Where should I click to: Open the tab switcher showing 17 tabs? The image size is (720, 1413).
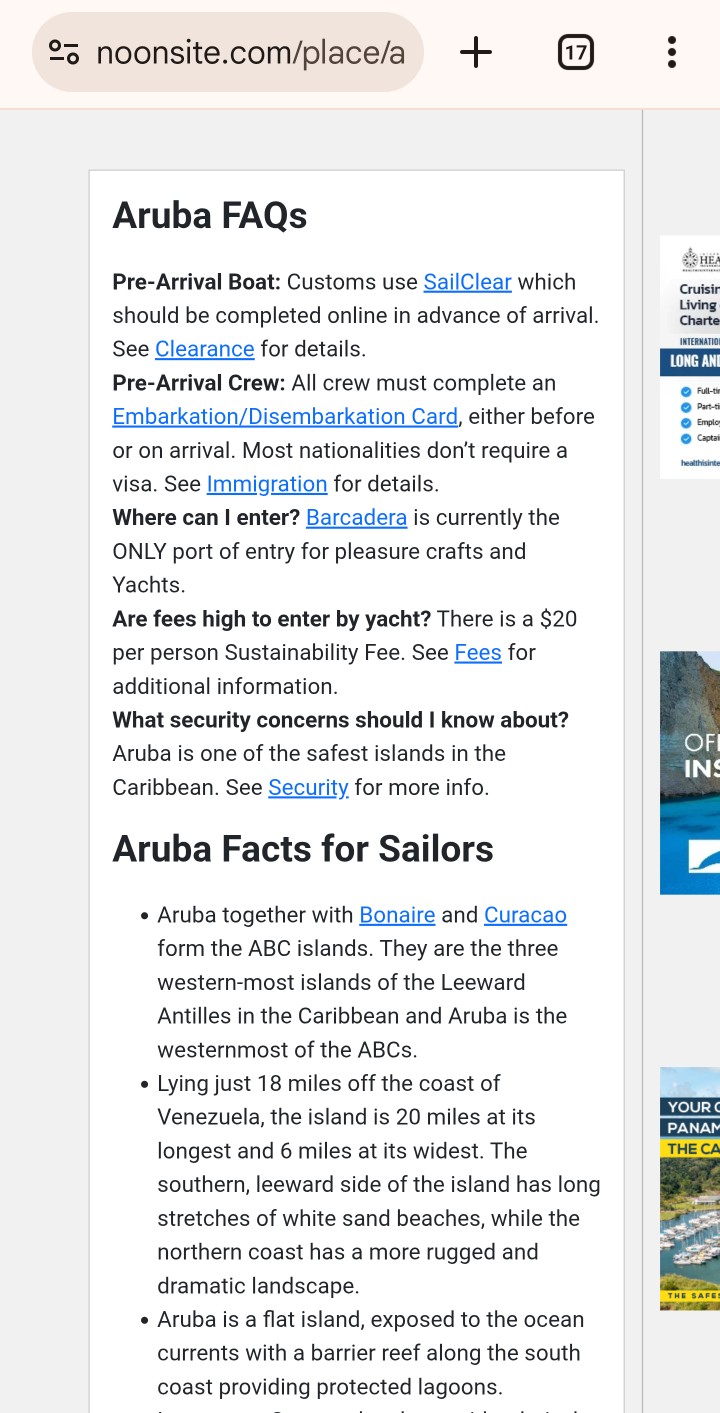click(575, 52)
